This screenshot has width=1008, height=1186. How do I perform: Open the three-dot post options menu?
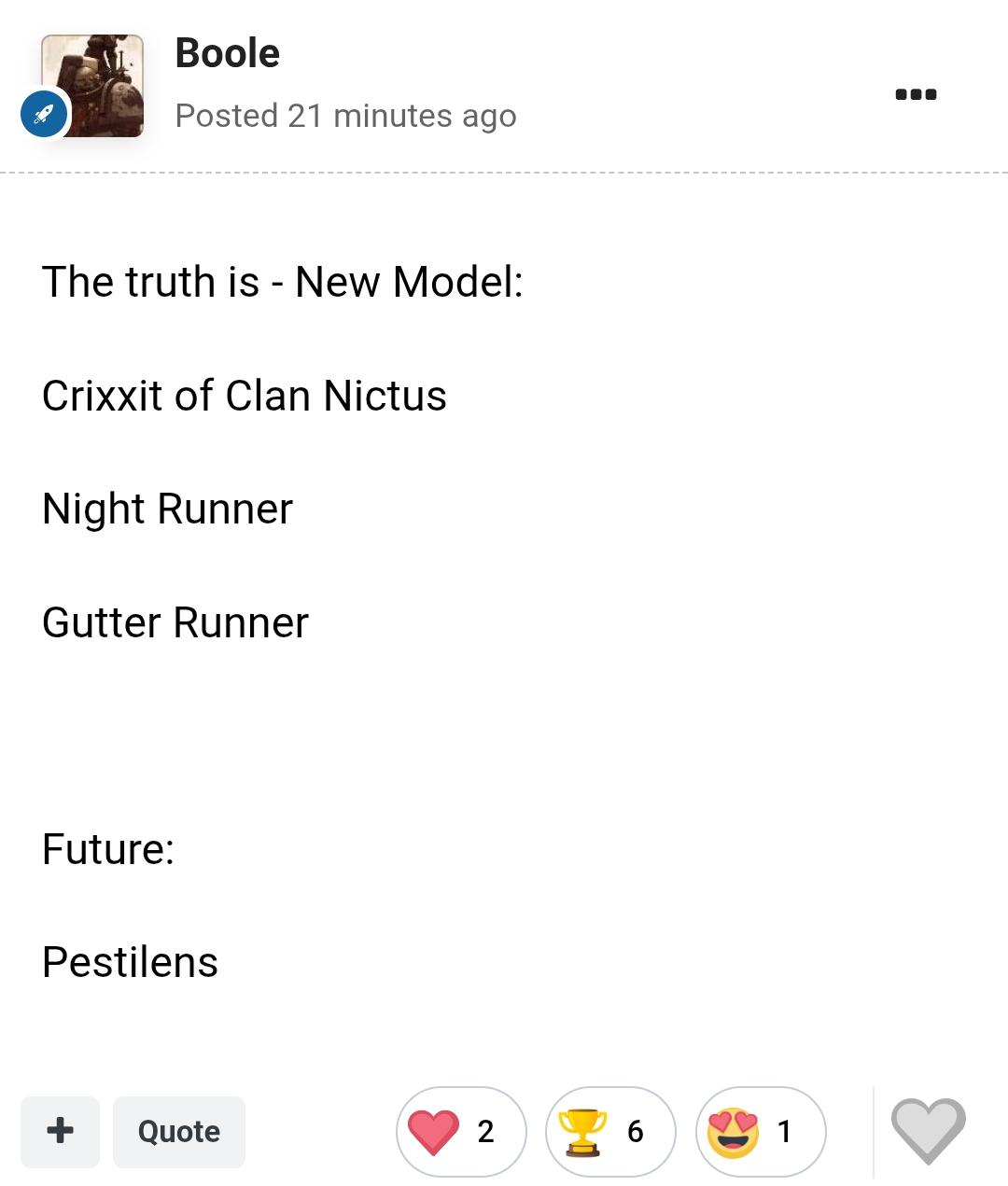coord(916,94)
